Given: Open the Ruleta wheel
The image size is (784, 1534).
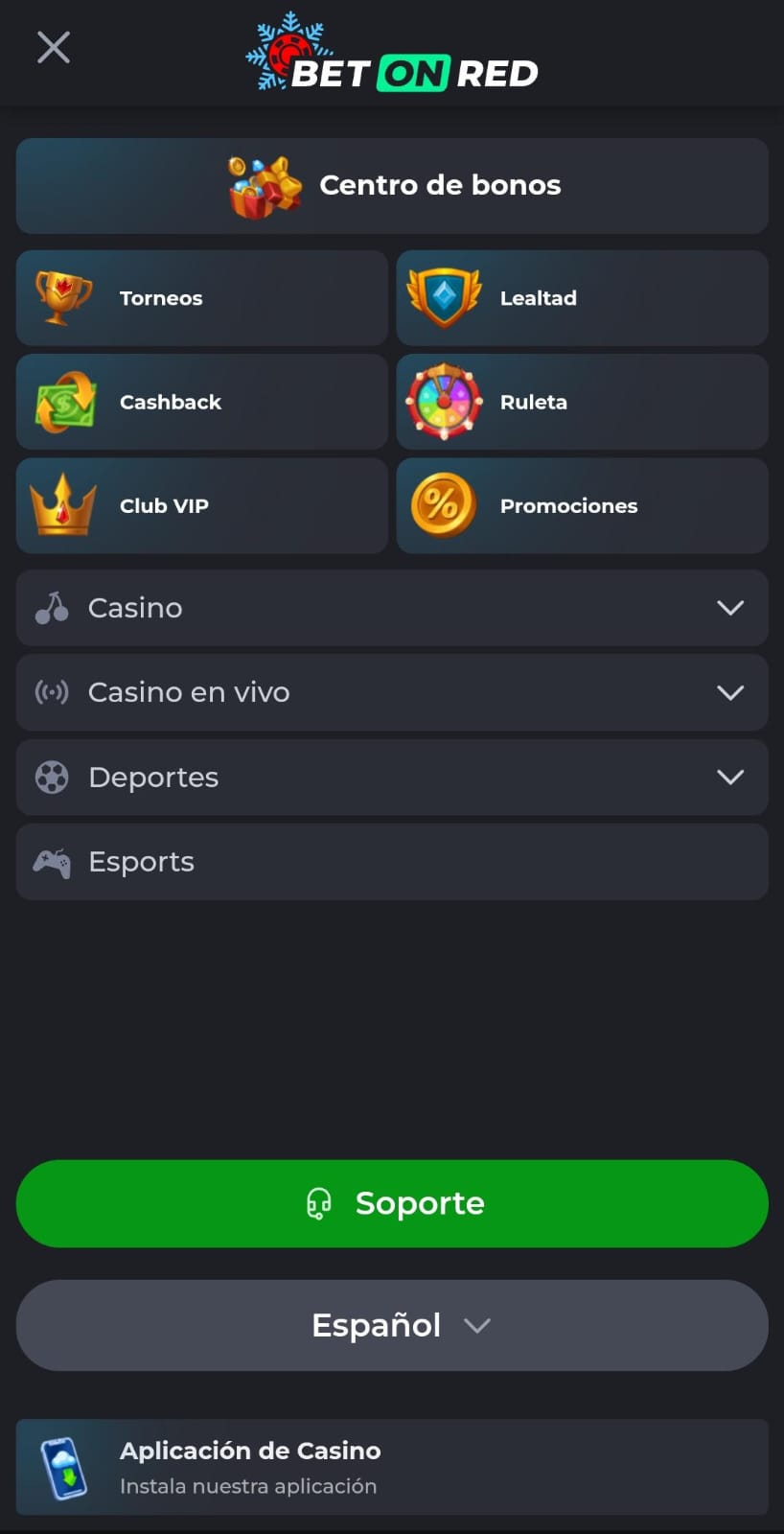Looking at the screenshot, I should 583,402.
